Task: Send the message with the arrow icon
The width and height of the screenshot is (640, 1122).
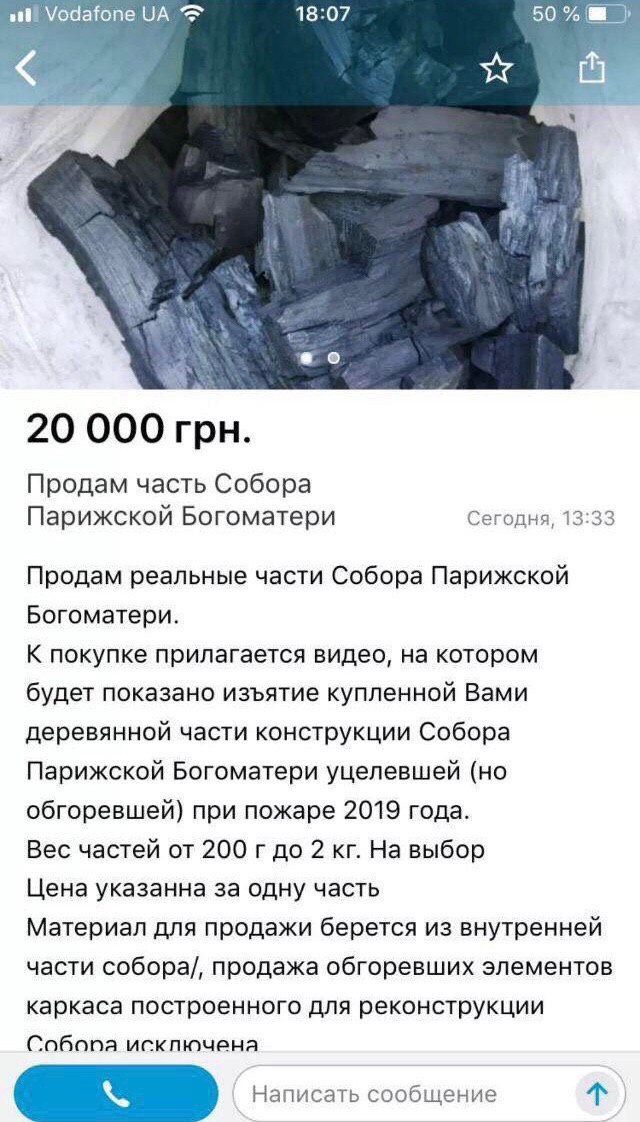Action: coord(596,1094)
